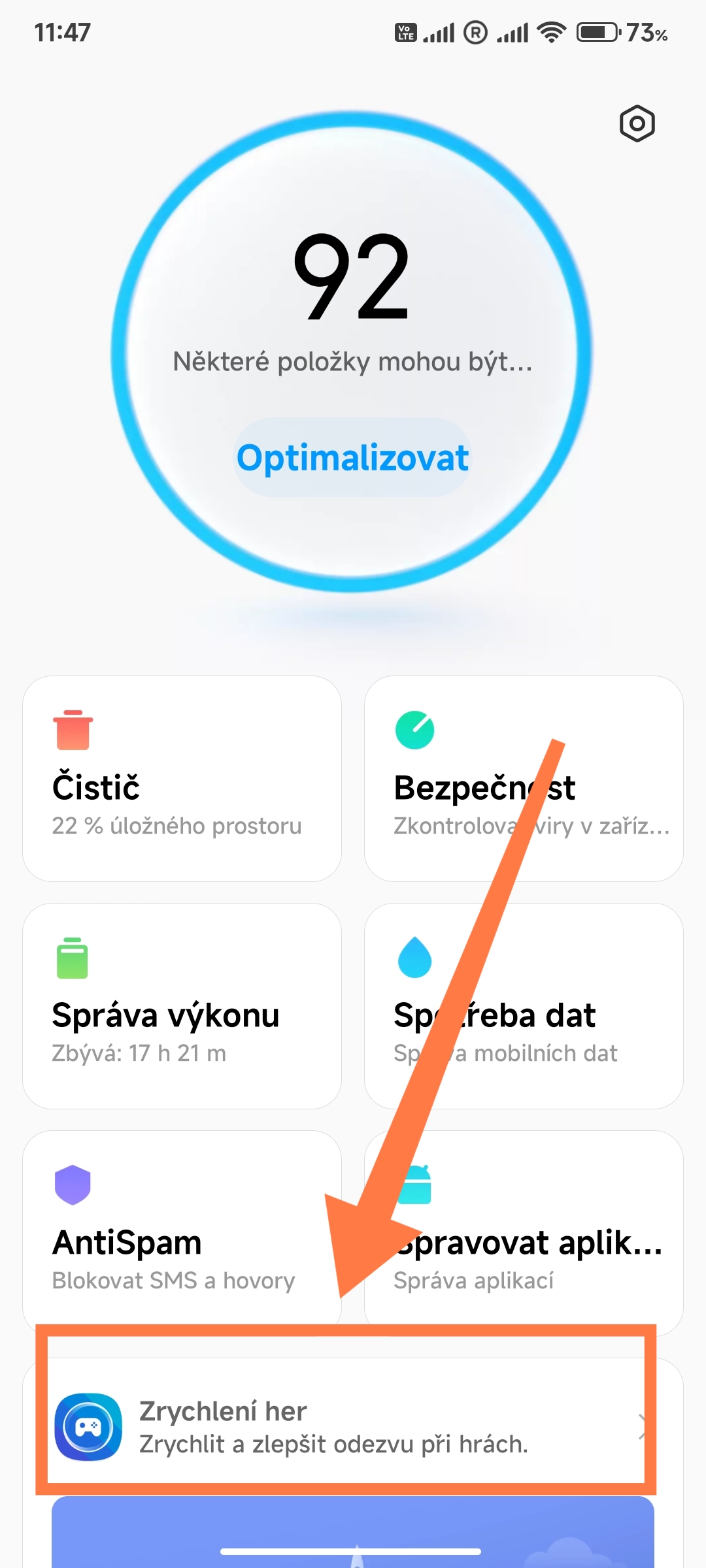Open the AntiSpam card
This screenshot has width=706, height=1568.
(x=182, y=1232)
